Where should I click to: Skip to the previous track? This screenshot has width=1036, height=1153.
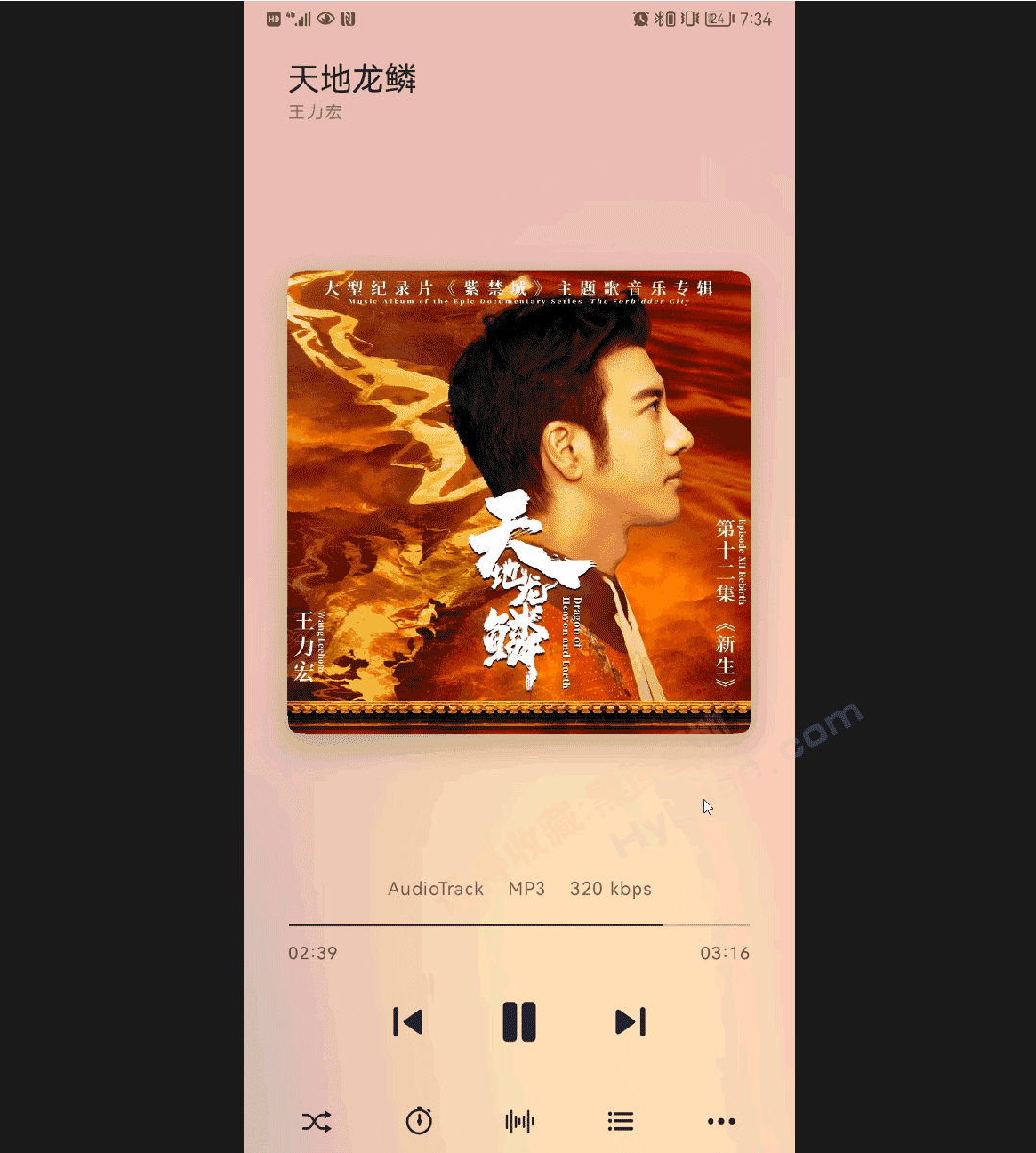[408, 1021]
